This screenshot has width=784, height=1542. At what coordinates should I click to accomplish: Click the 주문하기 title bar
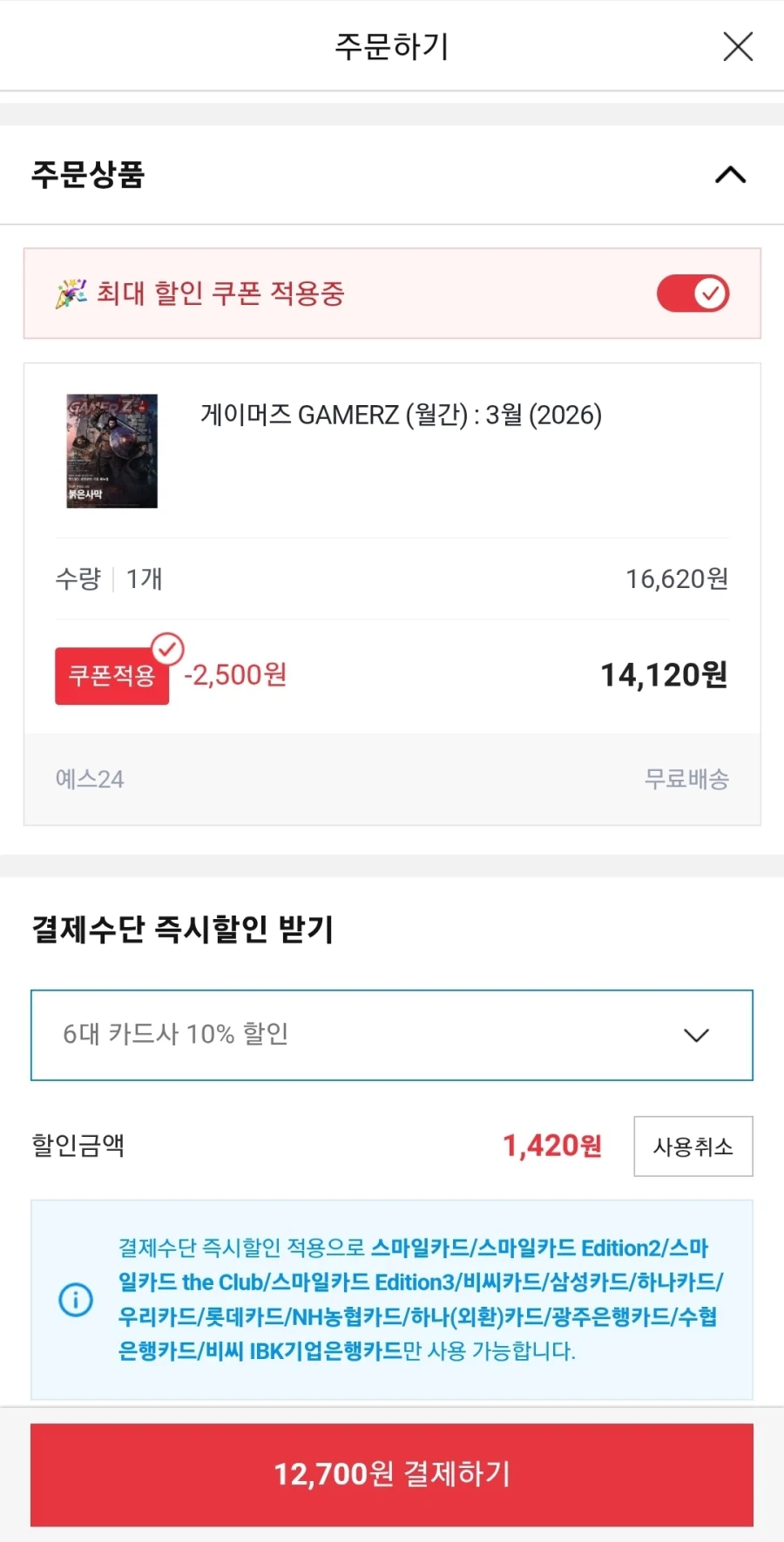pyautogui.click(x=392, y=48)
